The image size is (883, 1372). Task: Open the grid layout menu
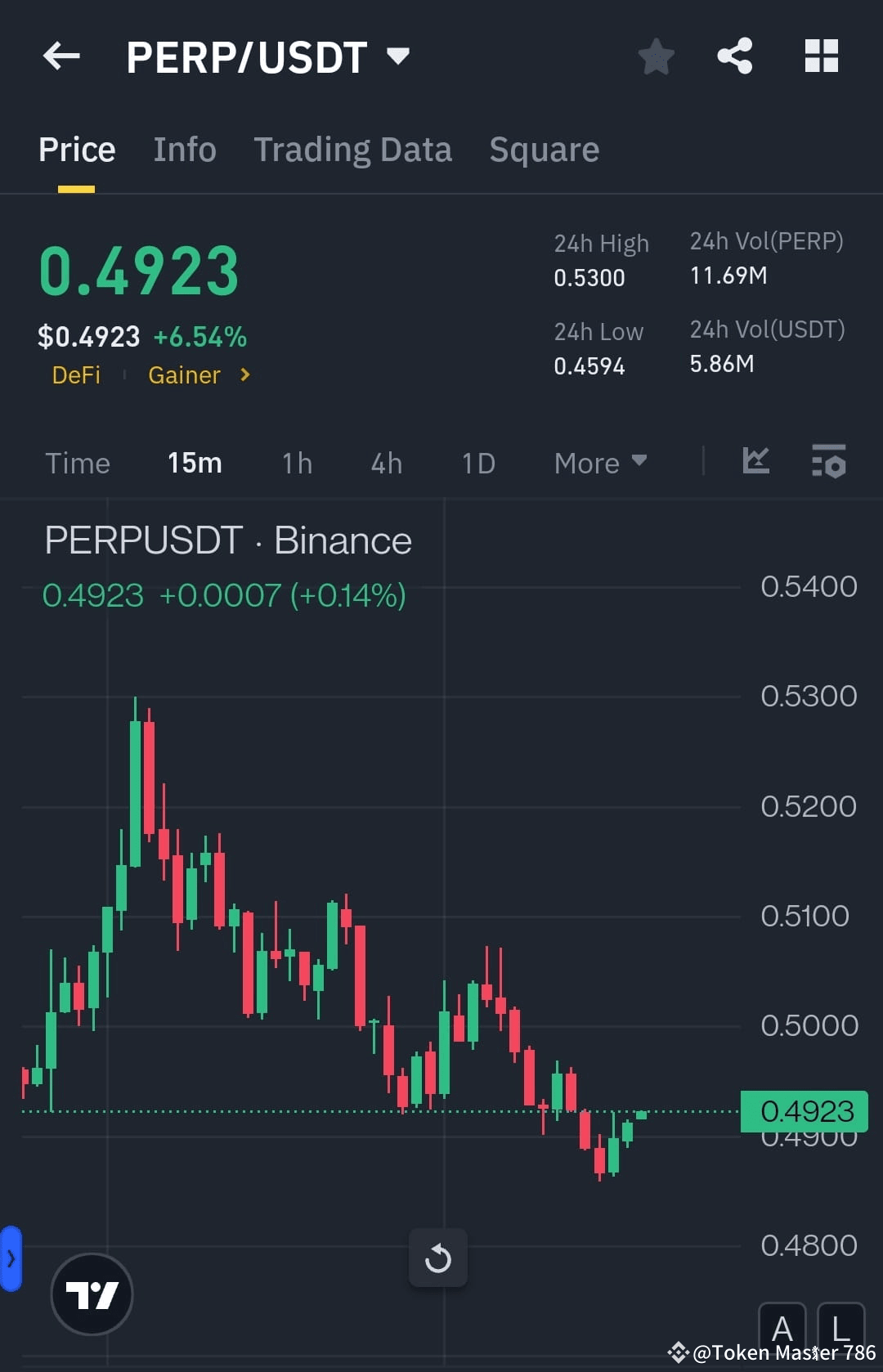click(x=821, y=56)
